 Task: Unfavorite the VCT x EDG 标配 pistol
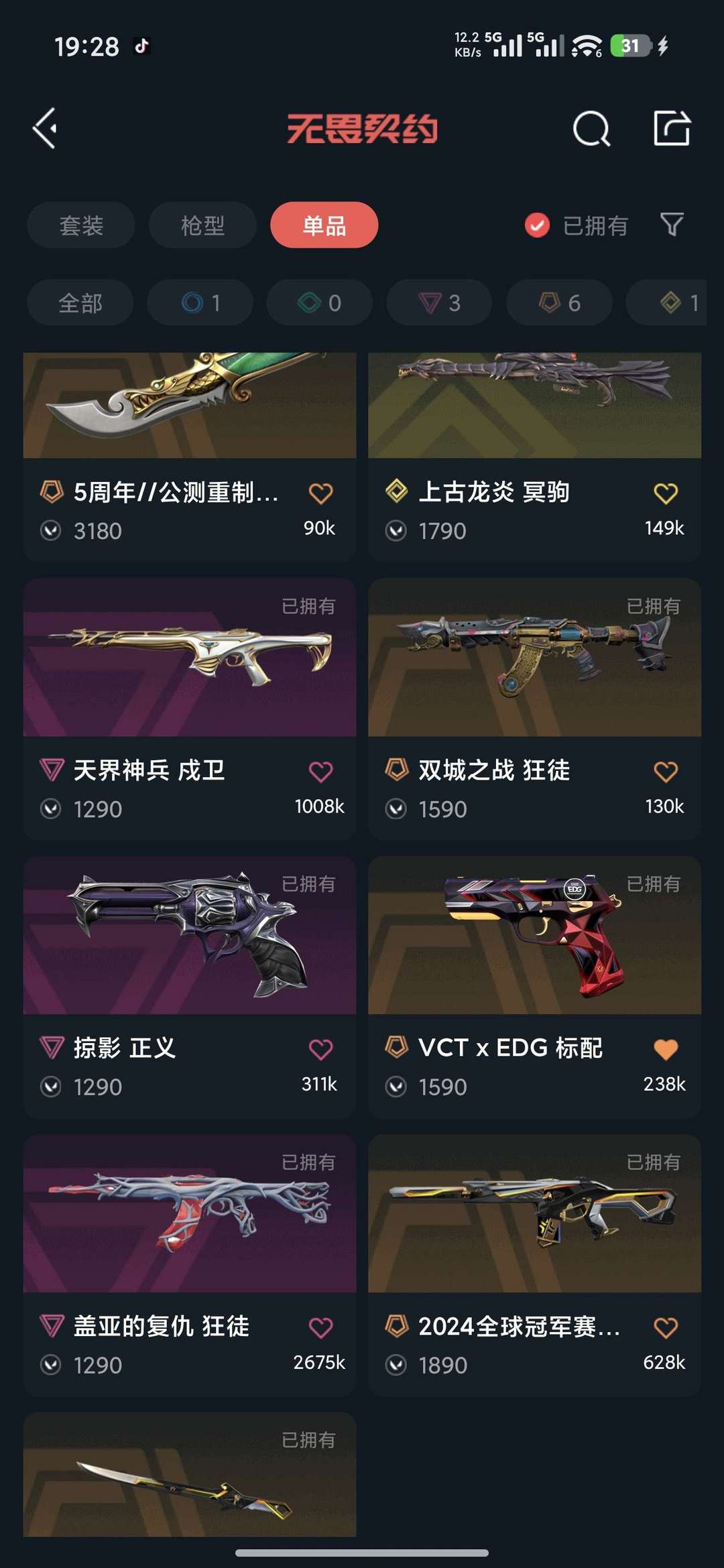[x=664, y=1047]
